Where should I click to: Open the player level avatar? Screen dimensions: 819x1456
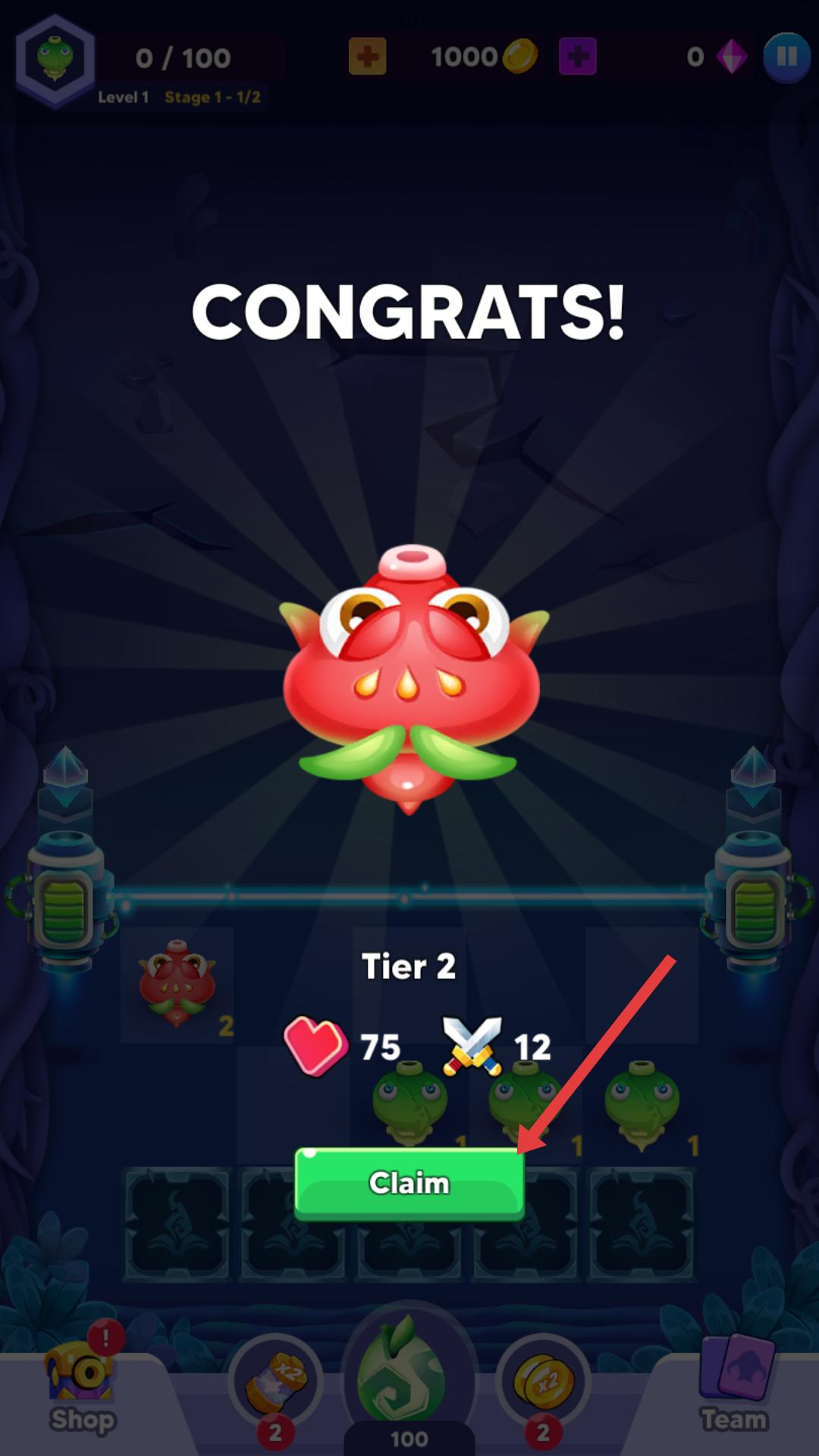click(x=55, y=58)
